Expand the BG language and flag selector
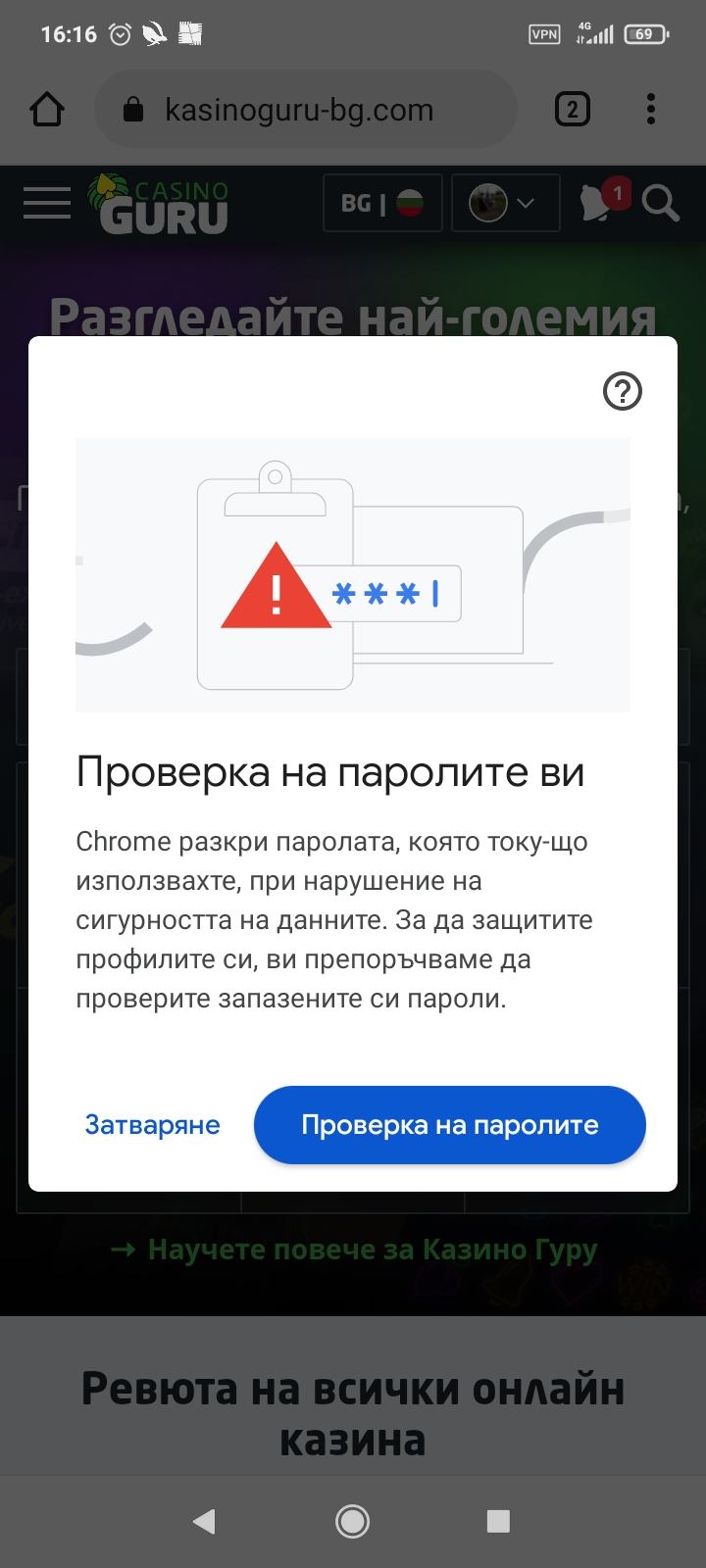Viewport: 706px width, 1568px height. [382, 203]
